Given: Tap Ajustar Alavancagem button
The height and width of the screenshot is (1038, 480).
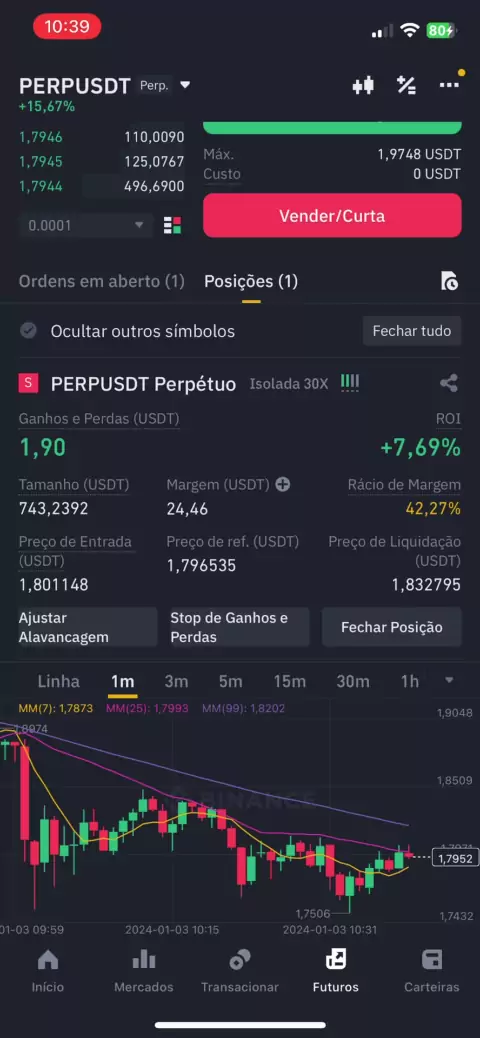Looking at the screenshot, I should click(x=88, y=627).
